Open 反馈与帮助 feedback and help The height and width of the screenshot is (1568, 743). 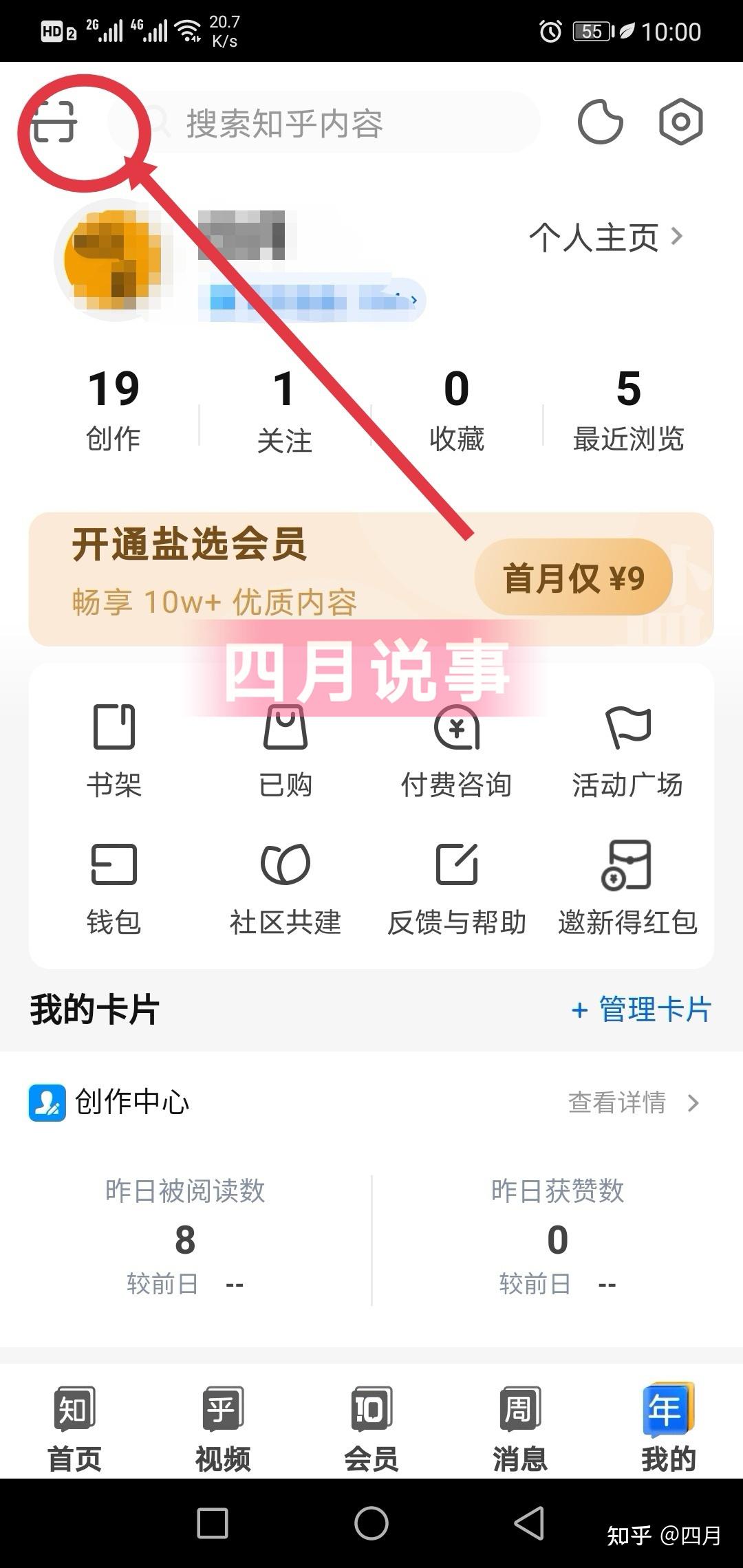(456, 889)
